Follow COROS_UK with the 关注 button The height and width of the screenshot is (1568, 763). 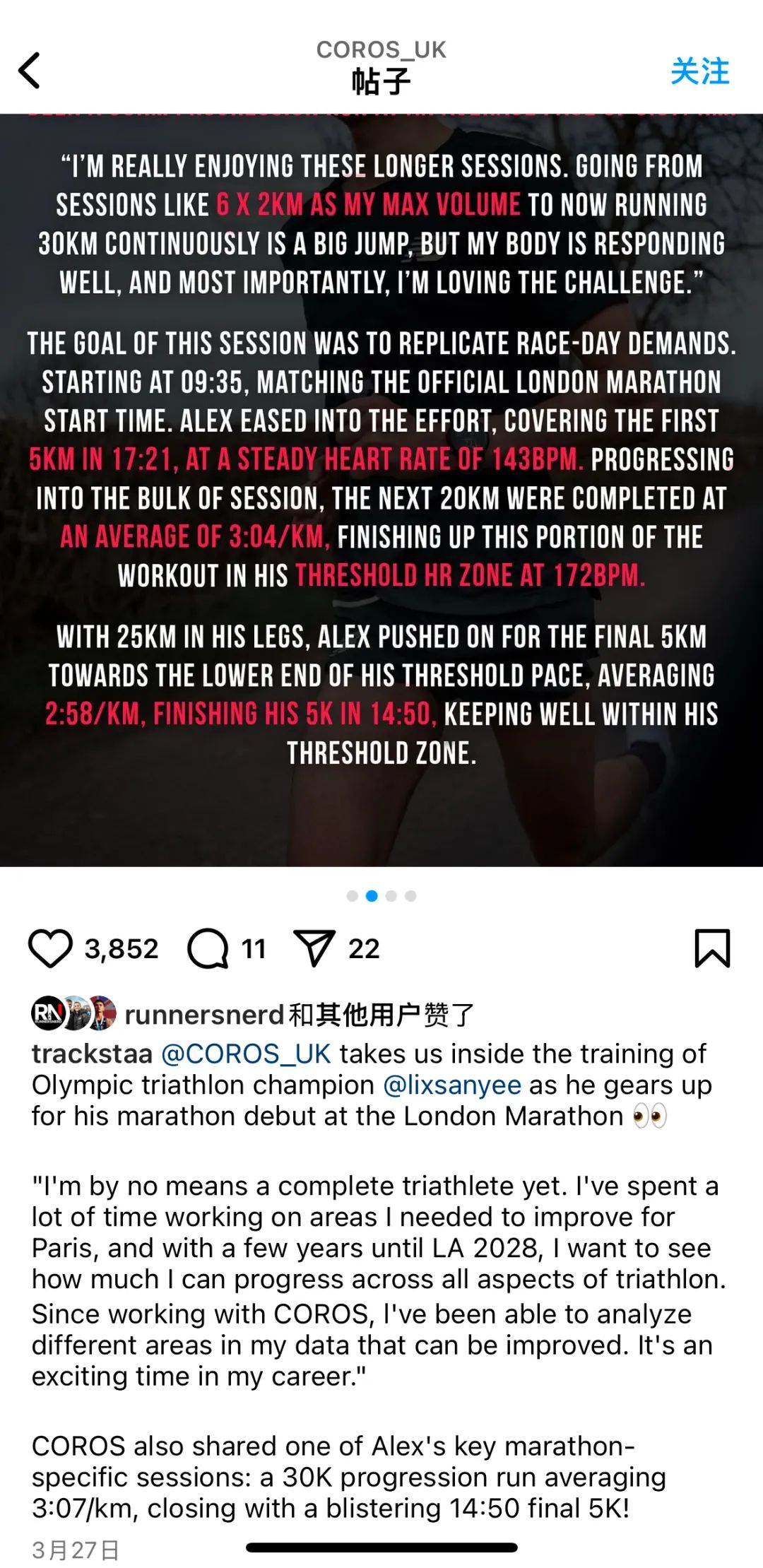[699, 71]
